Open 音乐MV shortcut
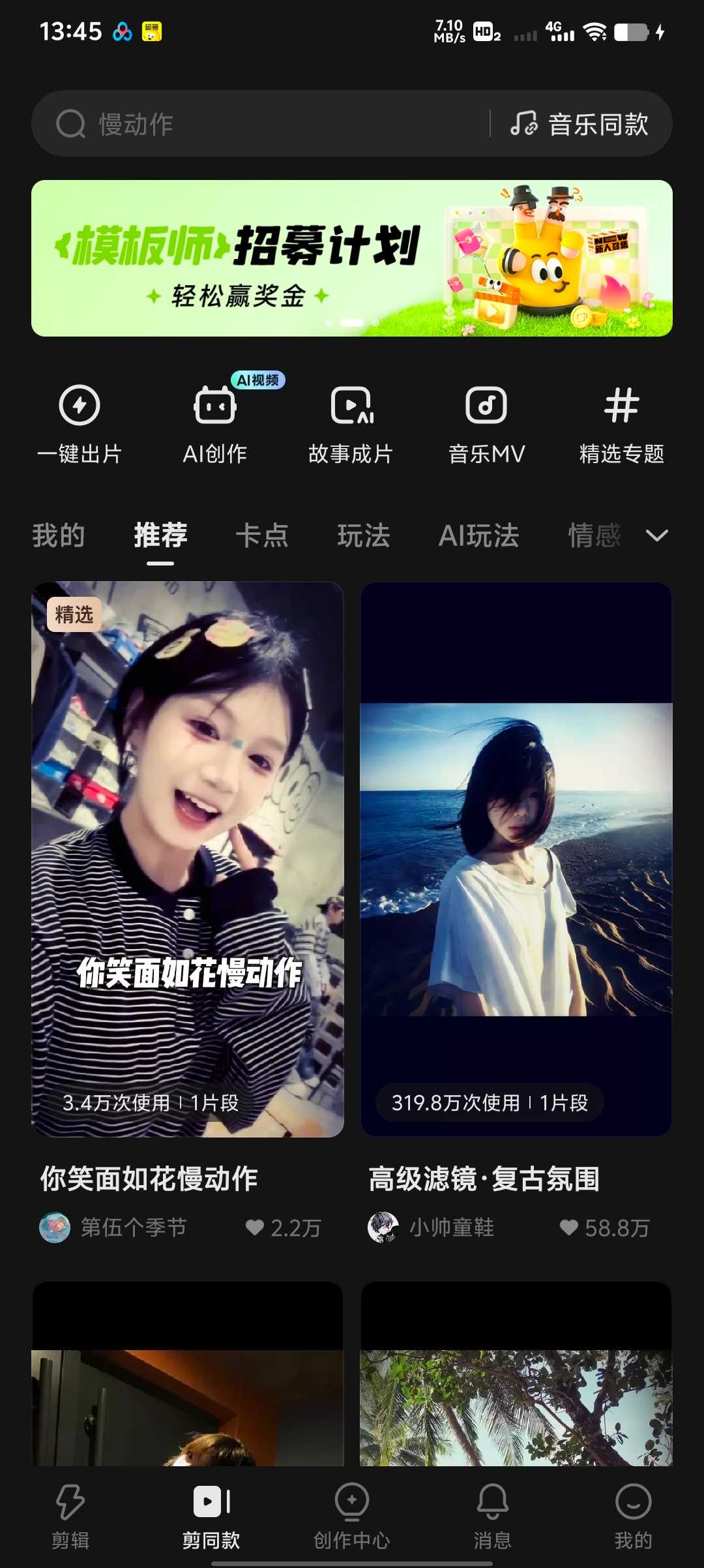 486,424
